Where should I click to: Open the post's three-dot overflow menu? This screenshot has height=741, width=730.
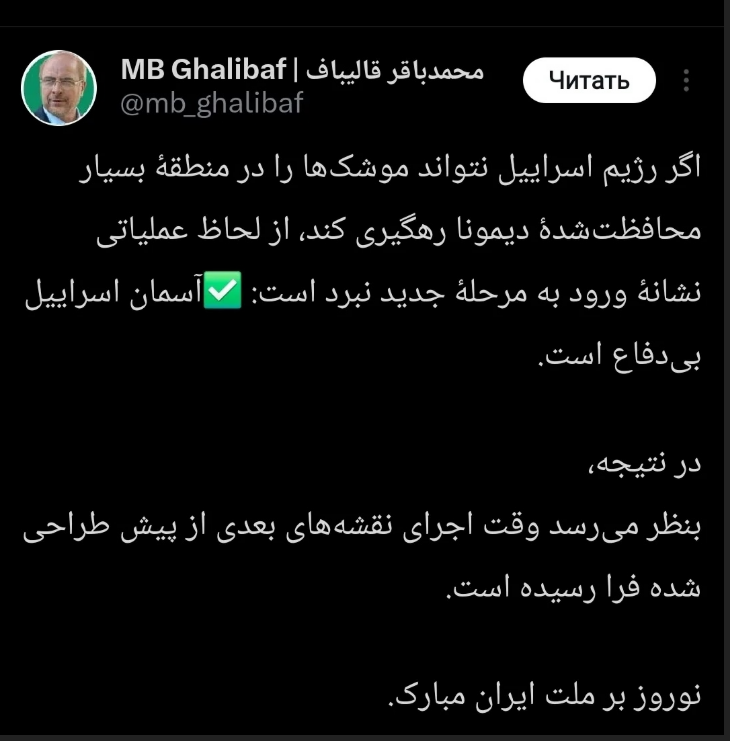click(x=687, y=81)
